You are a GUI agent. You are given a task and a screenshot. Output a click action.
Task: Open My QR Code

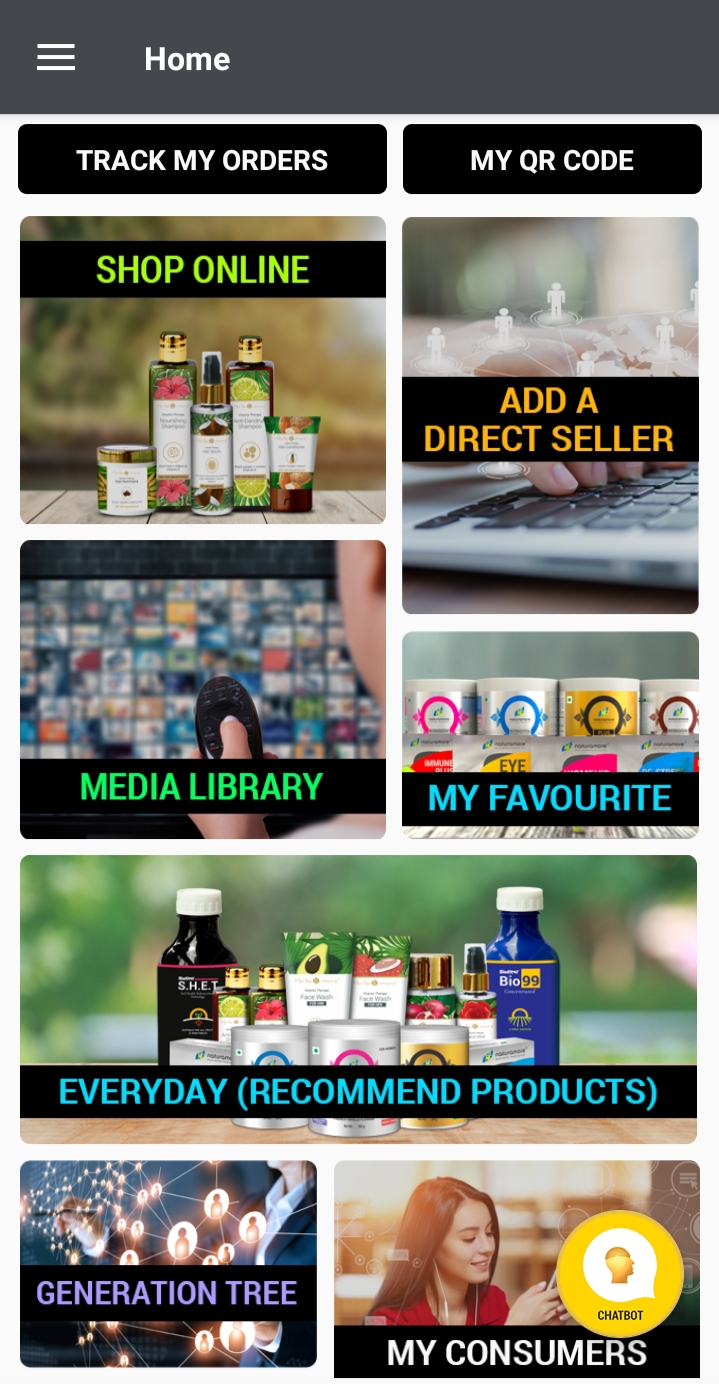pos(552,160)
